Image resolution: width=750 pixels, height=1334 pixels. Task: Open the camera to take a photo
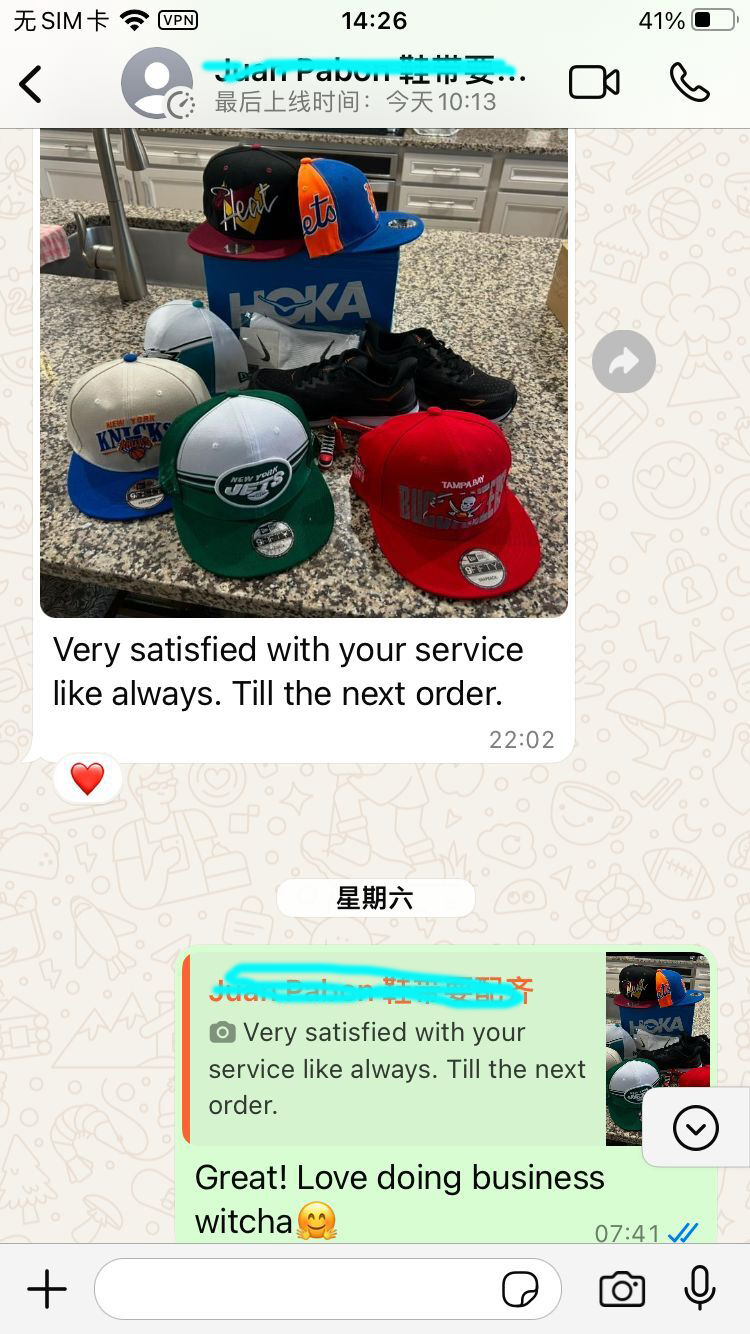(622, 1289)
